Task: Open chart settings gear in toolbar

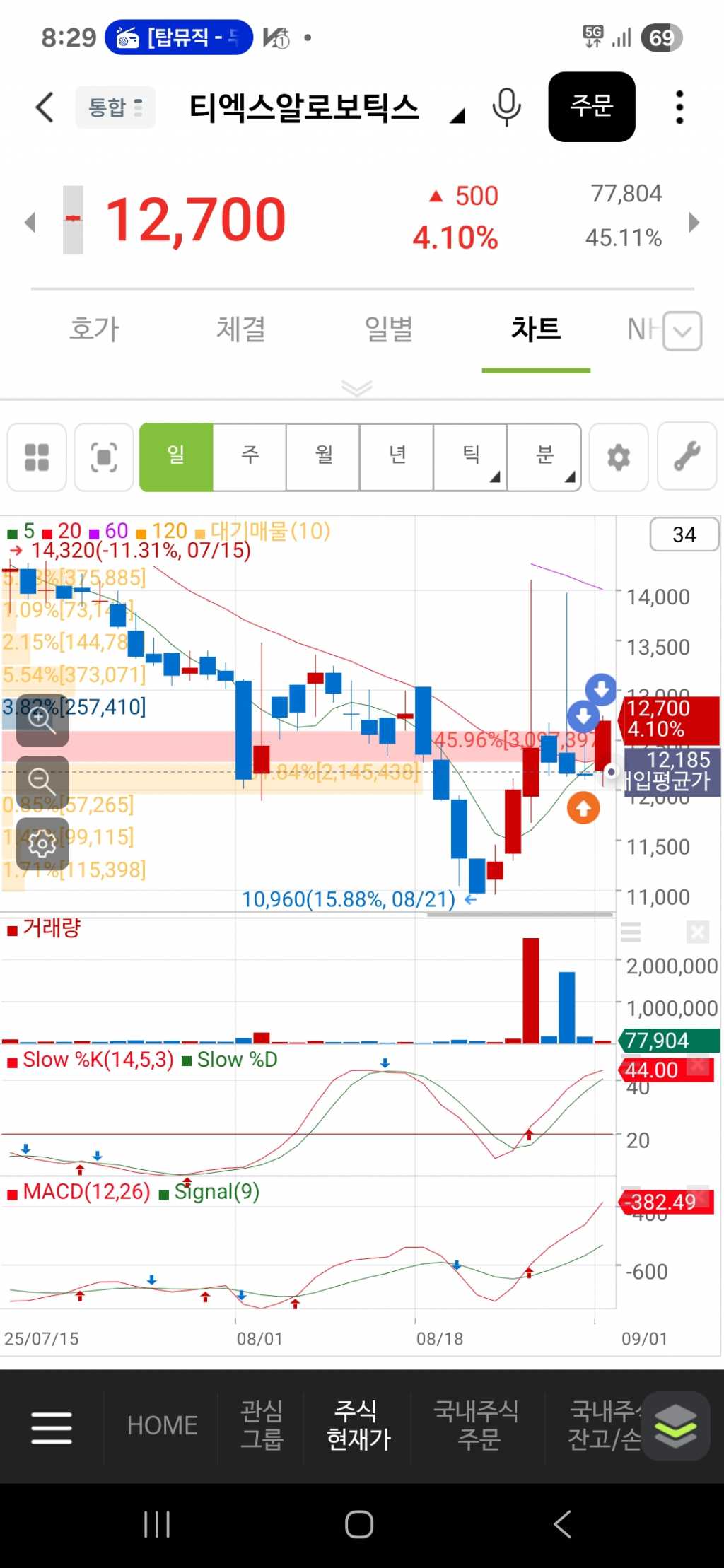Action: 619,457
